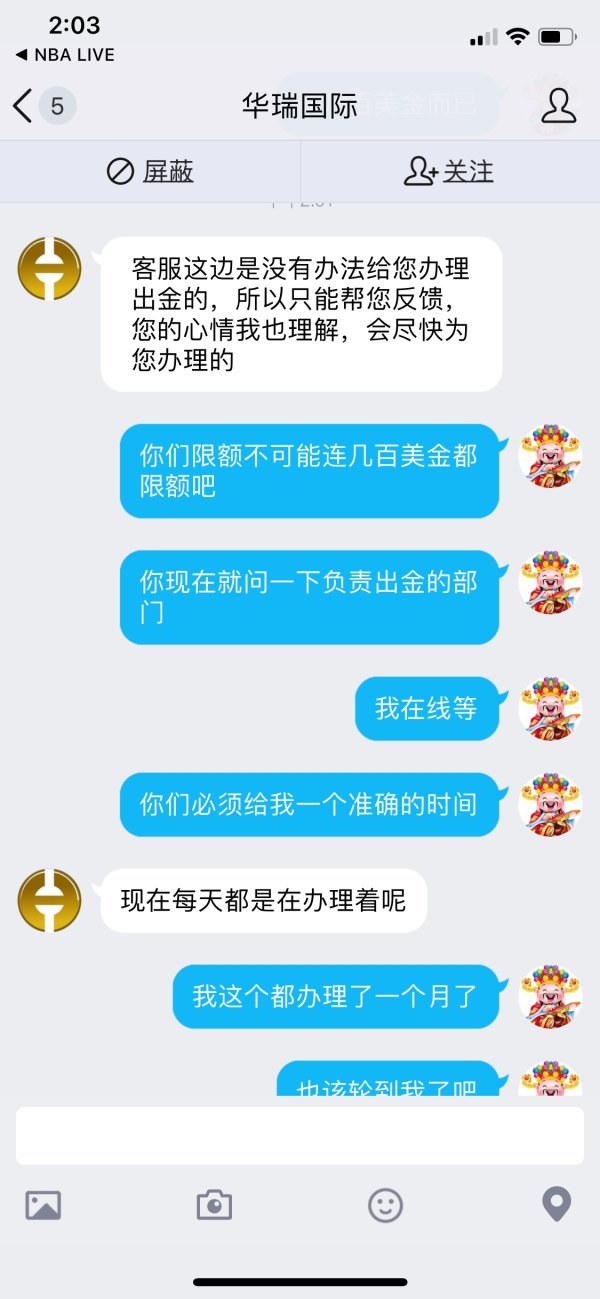Follow the account with 关注
The image size is (600, 1299).
point(449,172)
